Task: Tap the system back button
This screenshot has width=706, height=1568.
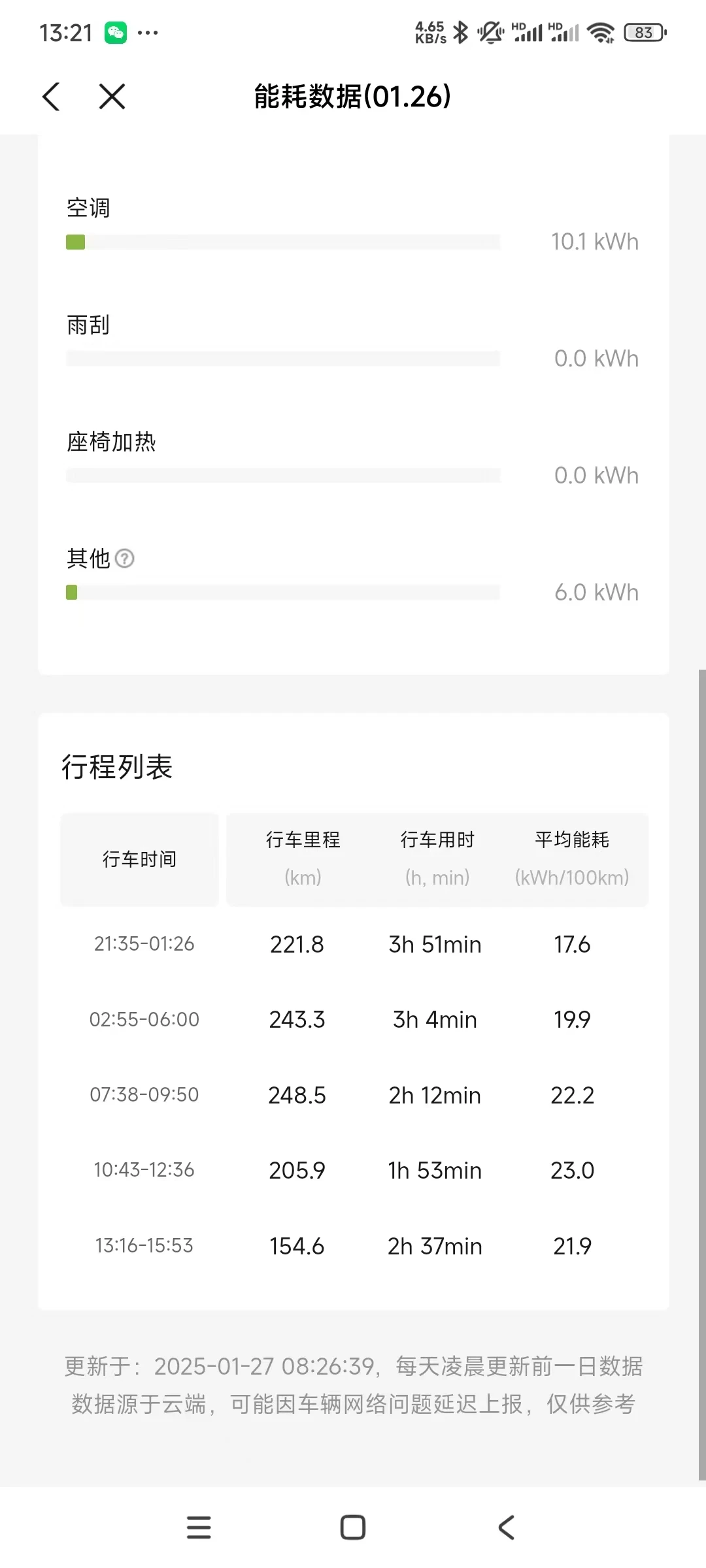Action: 507,1527
